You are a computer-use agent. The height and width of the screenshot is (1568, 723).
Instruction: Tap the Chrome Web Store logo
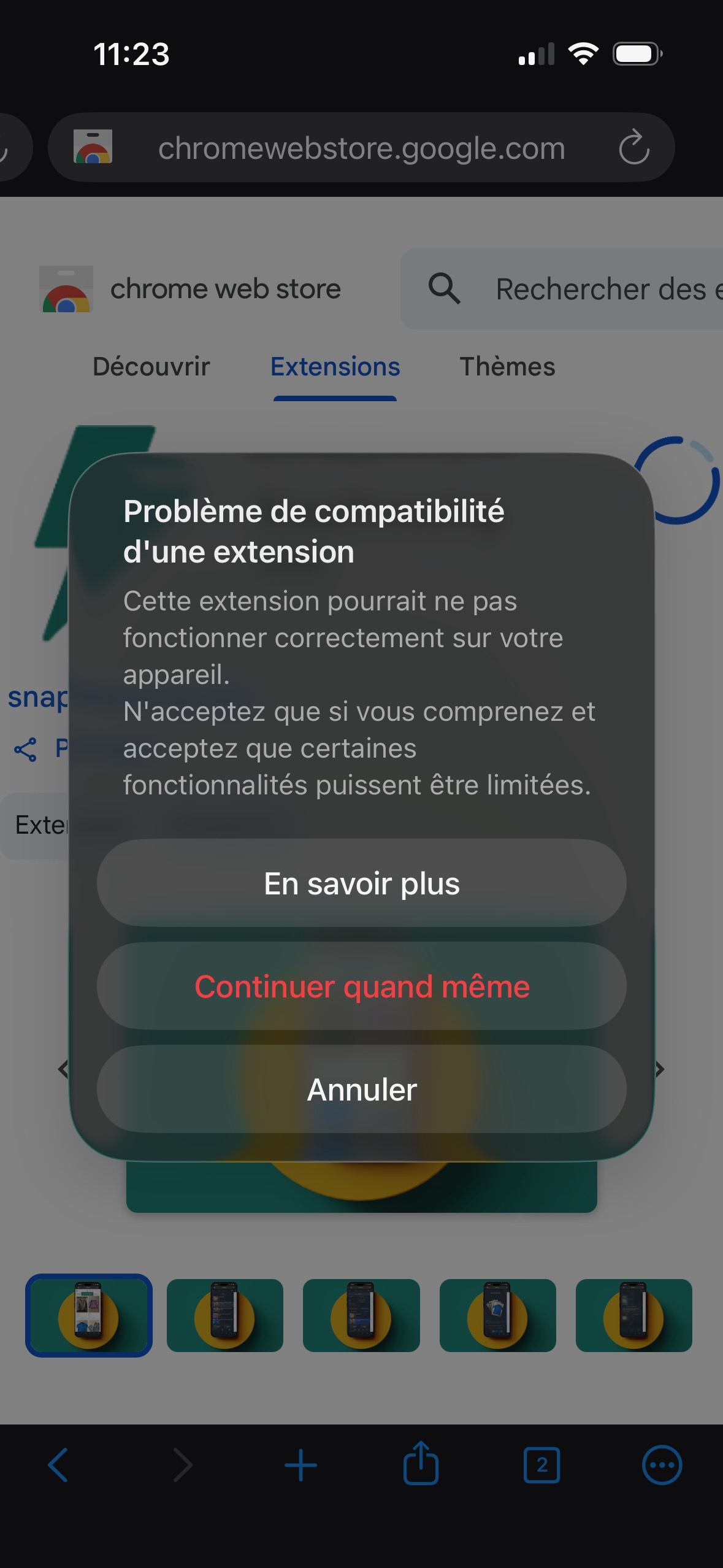click(66, 288)
